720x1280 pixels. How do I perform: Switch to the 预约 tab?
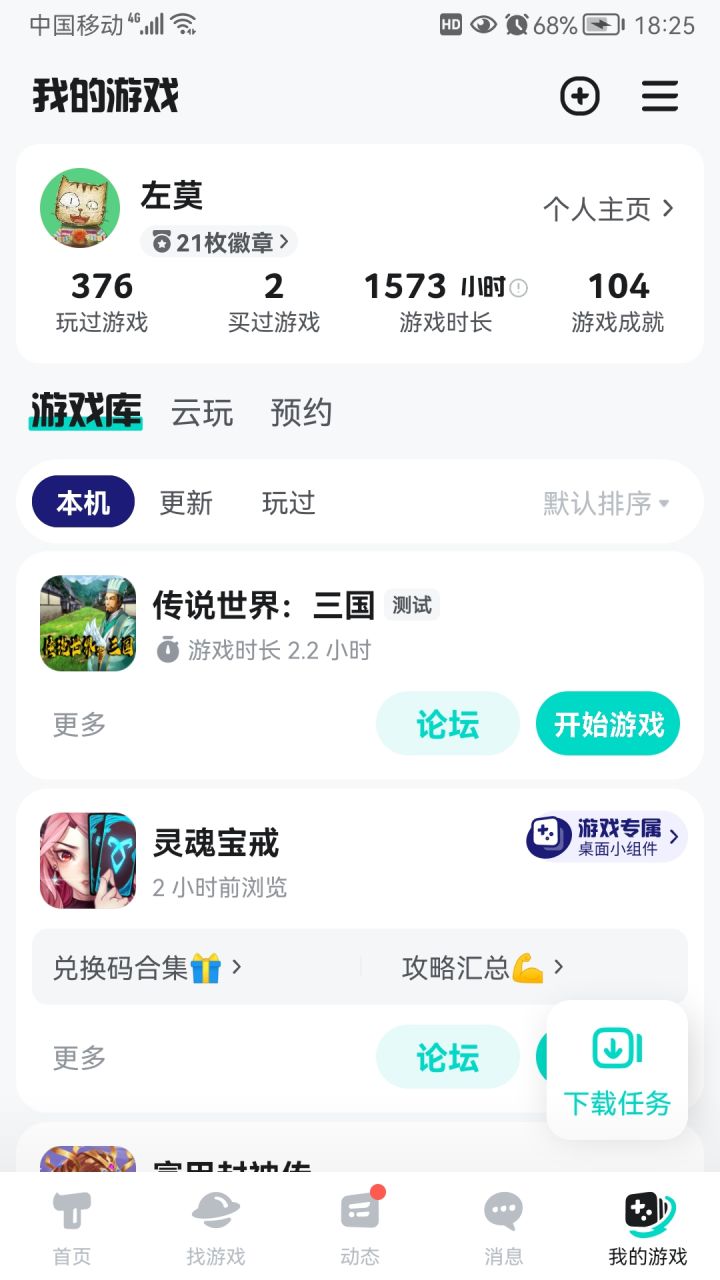pos(301,413)
